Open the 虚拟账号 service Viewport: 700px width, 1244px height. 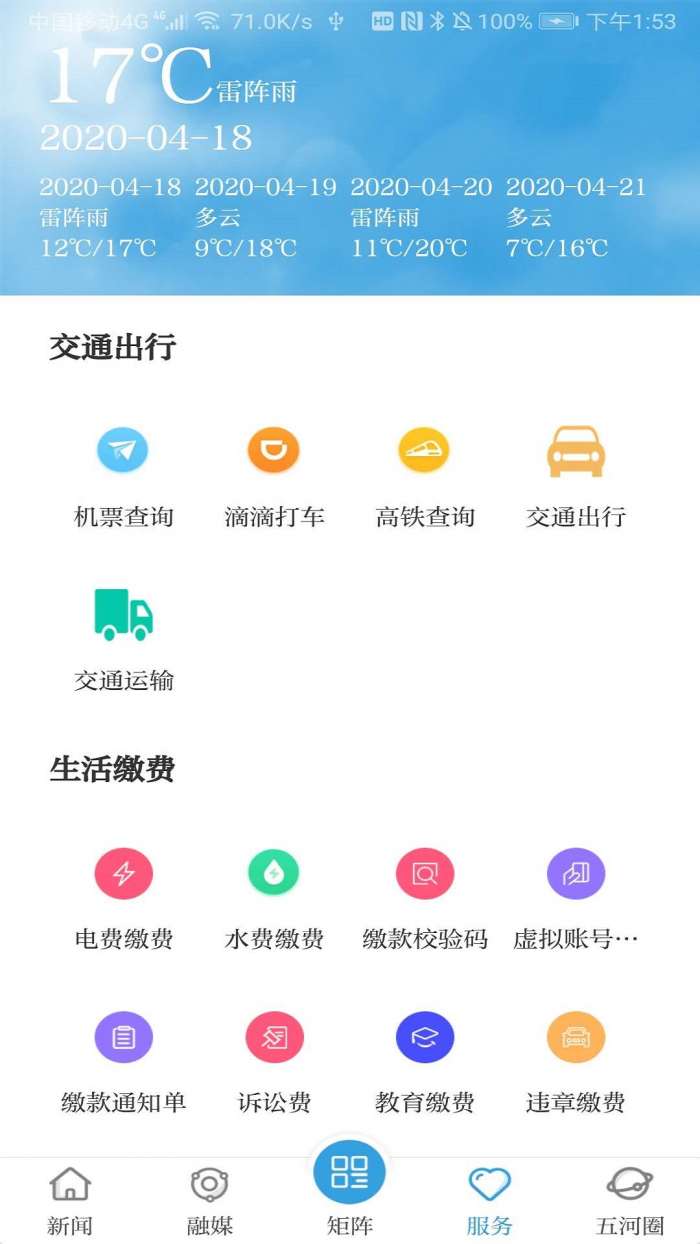click(576, 898)
